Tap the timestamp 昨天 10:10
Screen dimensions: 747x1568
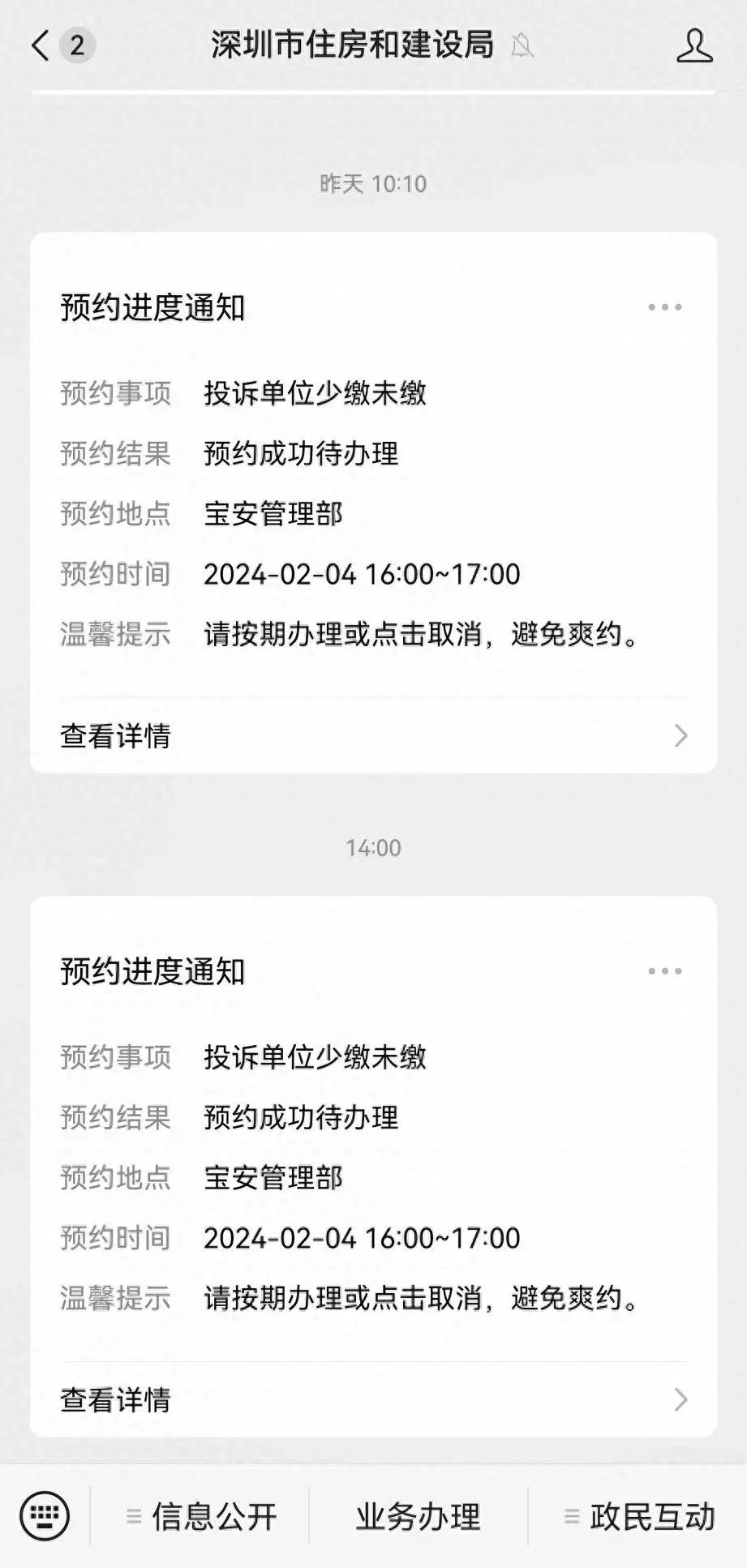[373, 183]
